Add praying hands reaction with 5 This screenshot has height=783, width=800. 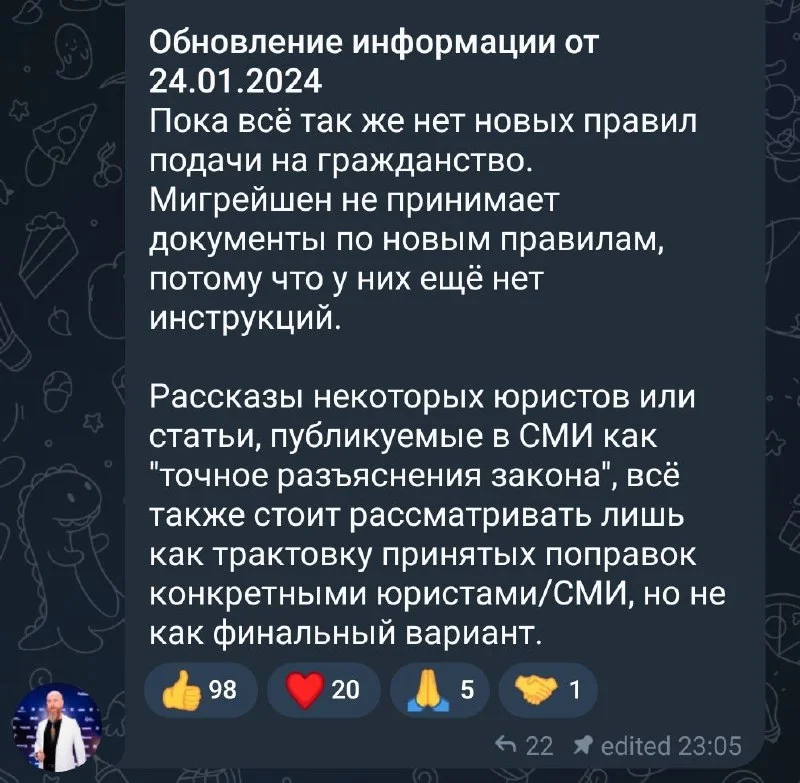(x=433, y=691)
